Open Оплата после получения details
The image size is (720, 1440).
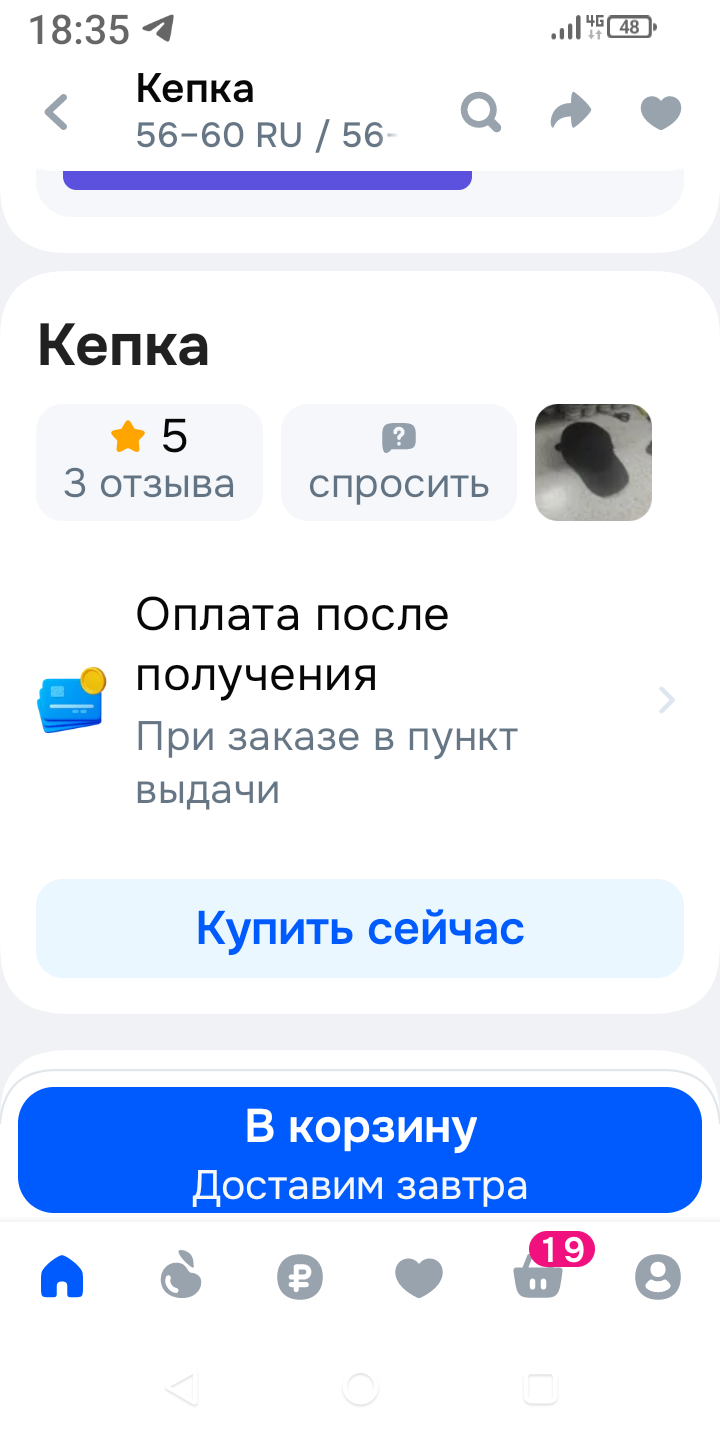[360, 700]
